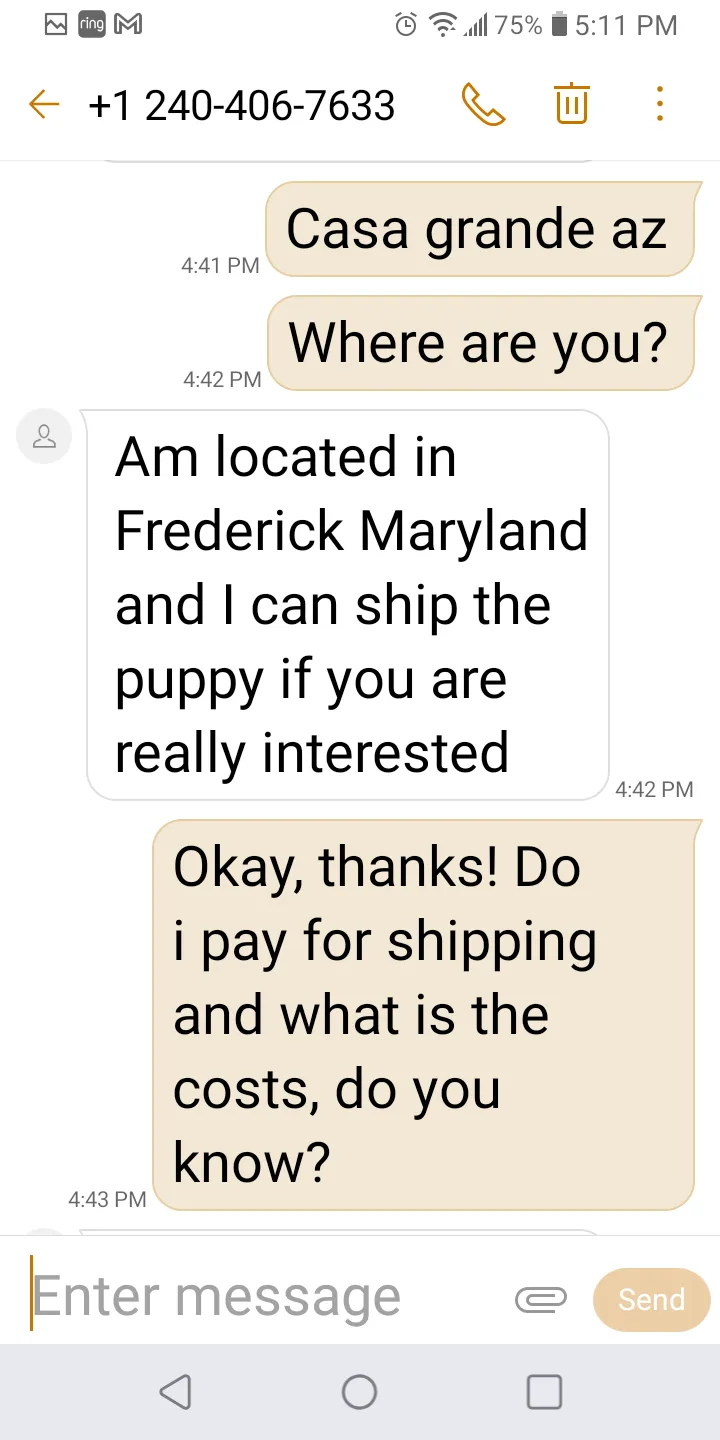Tap the trash delete icon

[x=572, y=104]
